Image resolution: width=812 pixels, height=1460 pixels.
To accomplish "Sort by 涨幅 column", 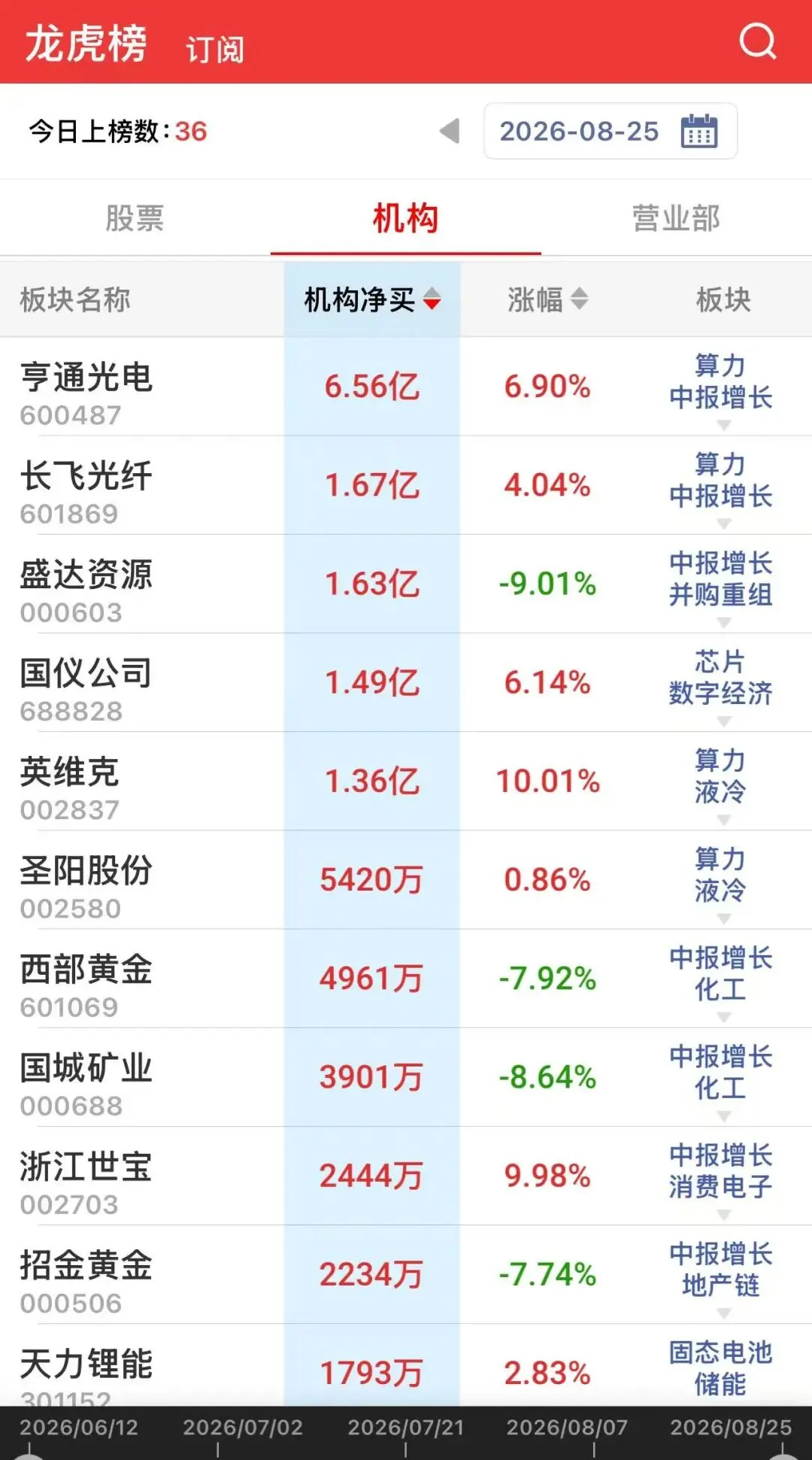I will point(547,299).
